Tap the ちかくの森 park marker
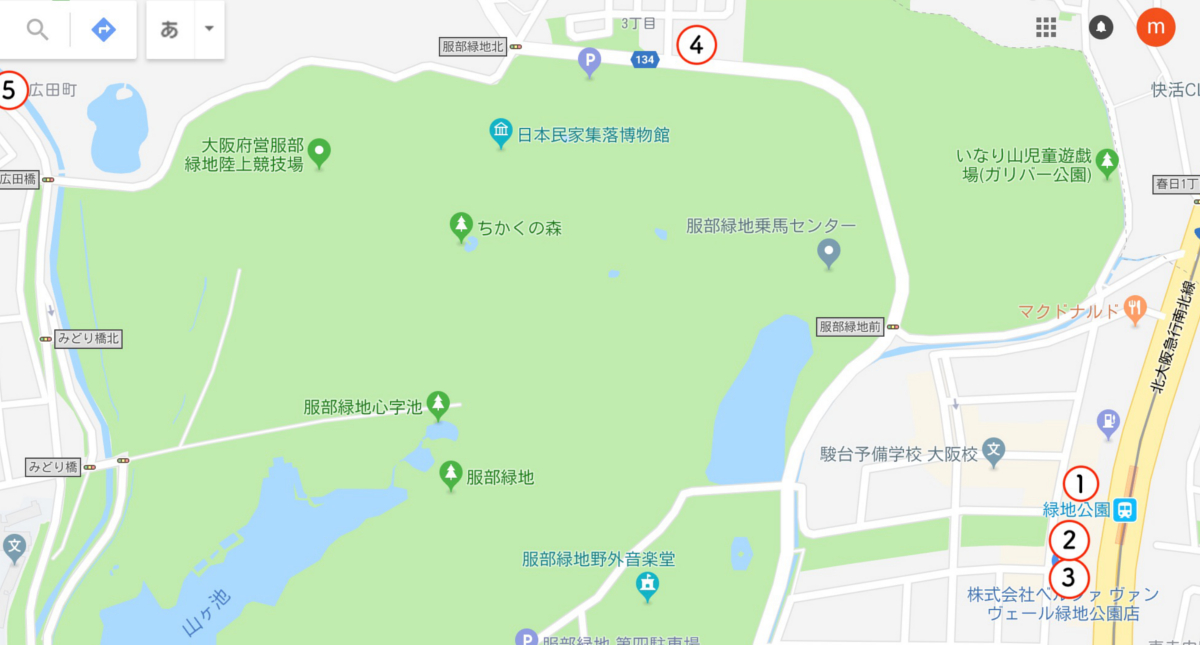 (461, 227)
